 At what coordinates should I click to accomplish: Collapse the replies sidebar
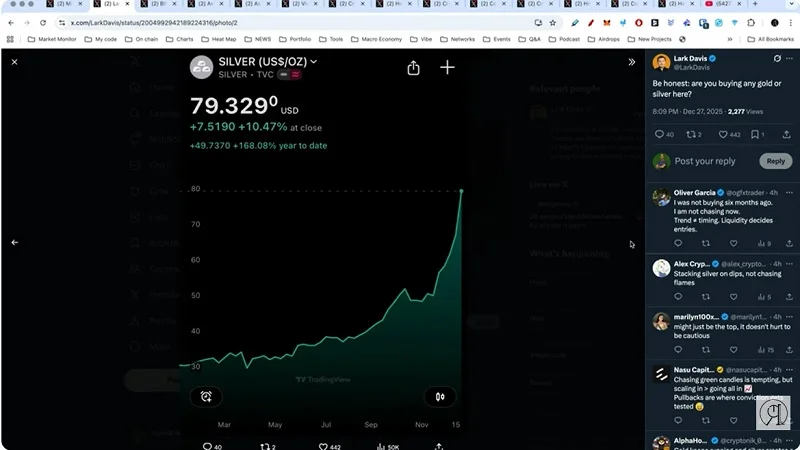pyautogui.click(x=631, y=62)
